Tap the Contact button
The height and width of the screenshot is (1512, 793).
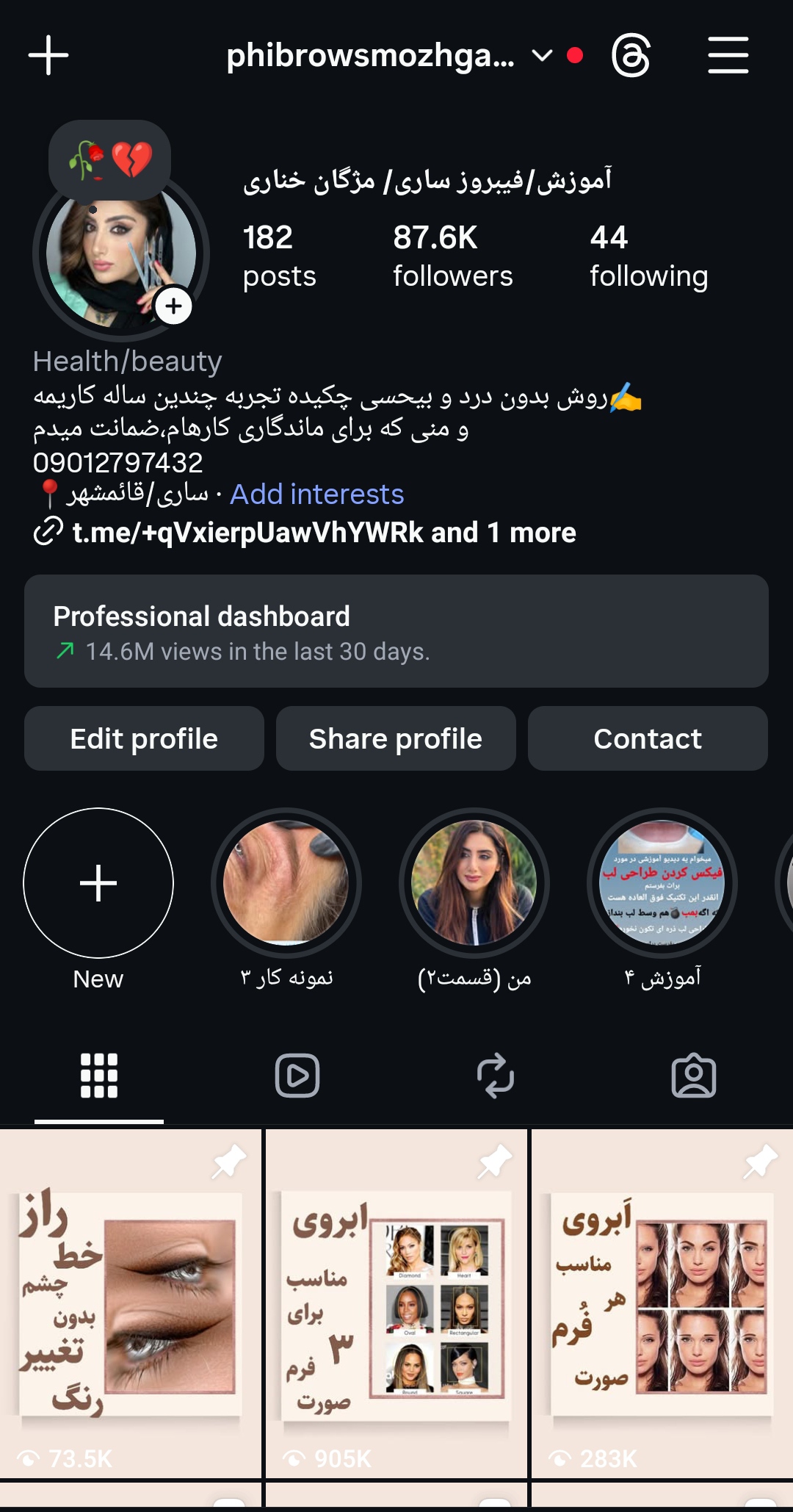click(648, 738)
